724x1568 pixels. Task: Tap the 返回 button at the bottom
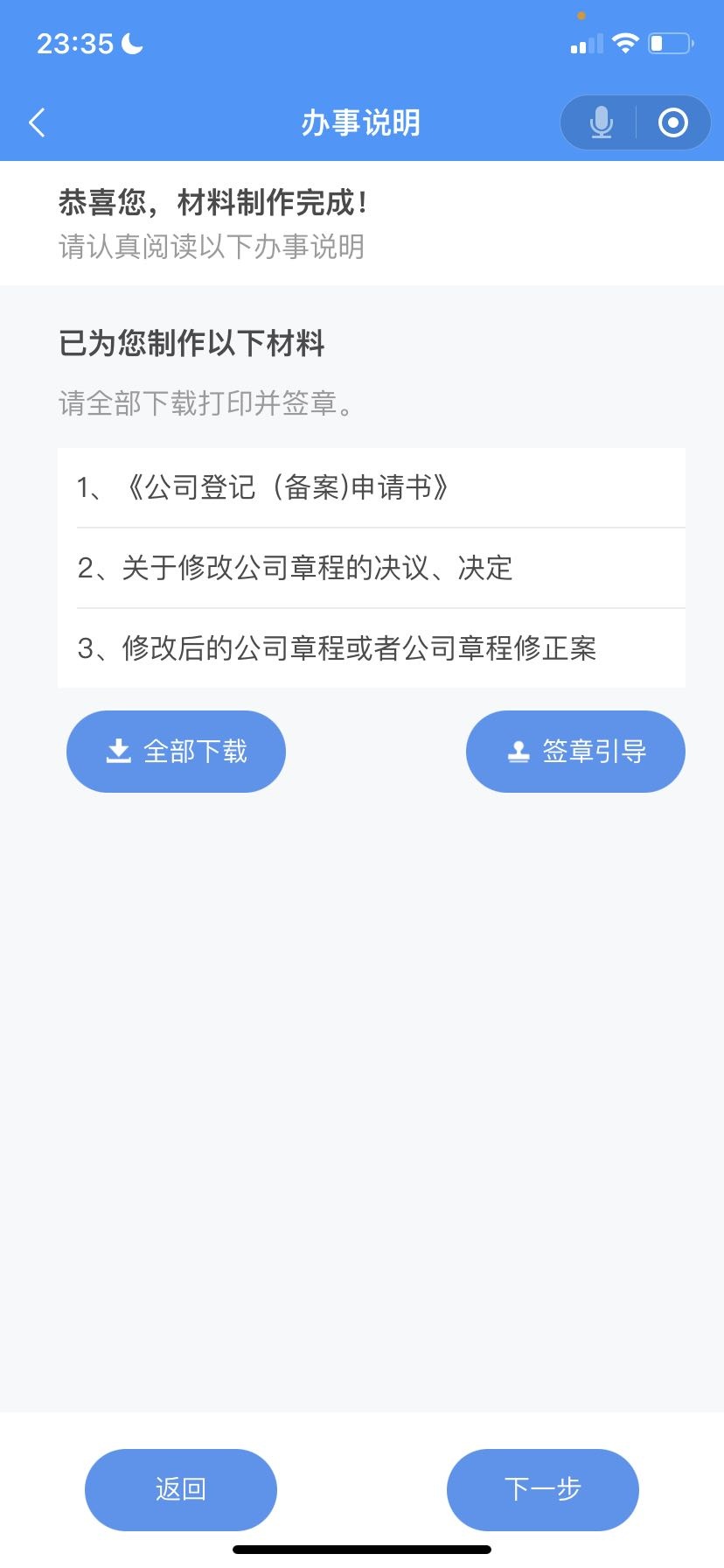click(x=181, y=1489)
